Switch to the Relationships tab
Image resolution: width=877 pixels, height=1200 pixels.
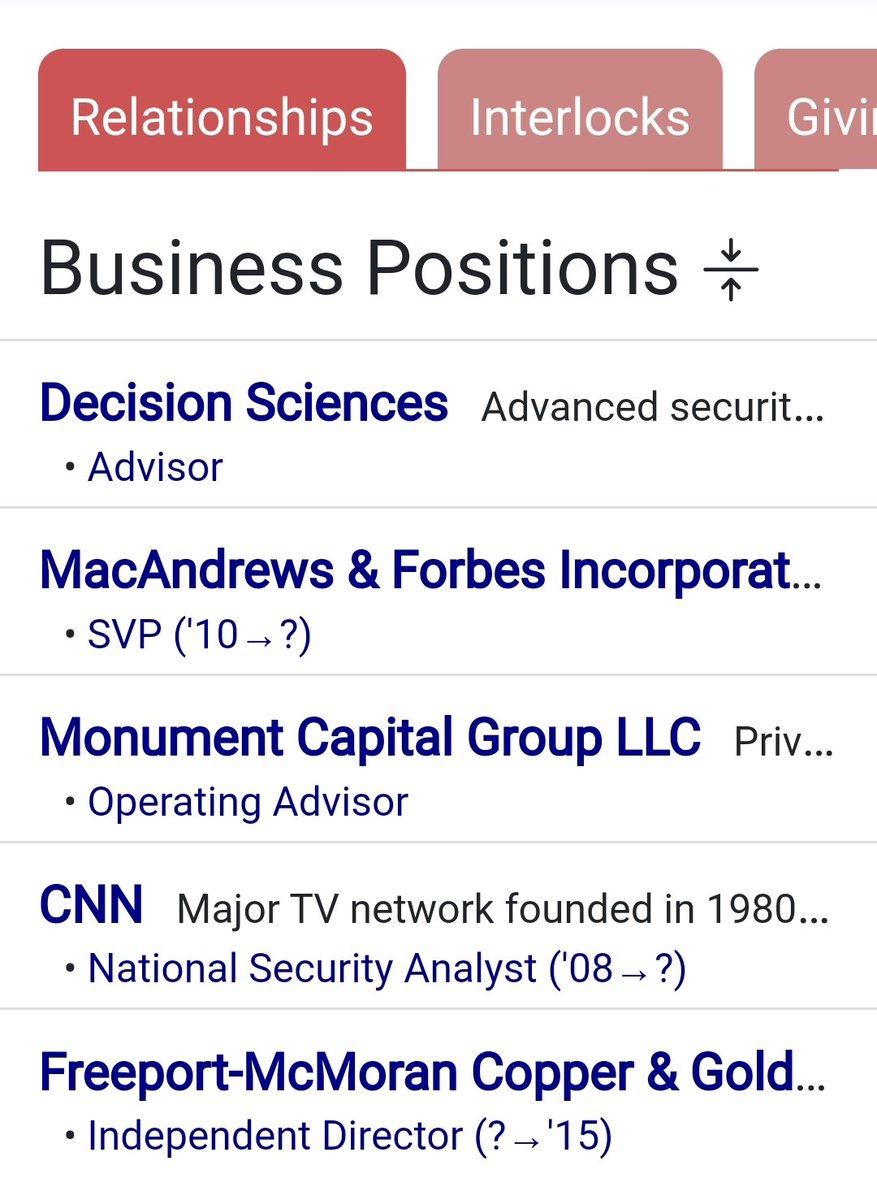[222, 118]
